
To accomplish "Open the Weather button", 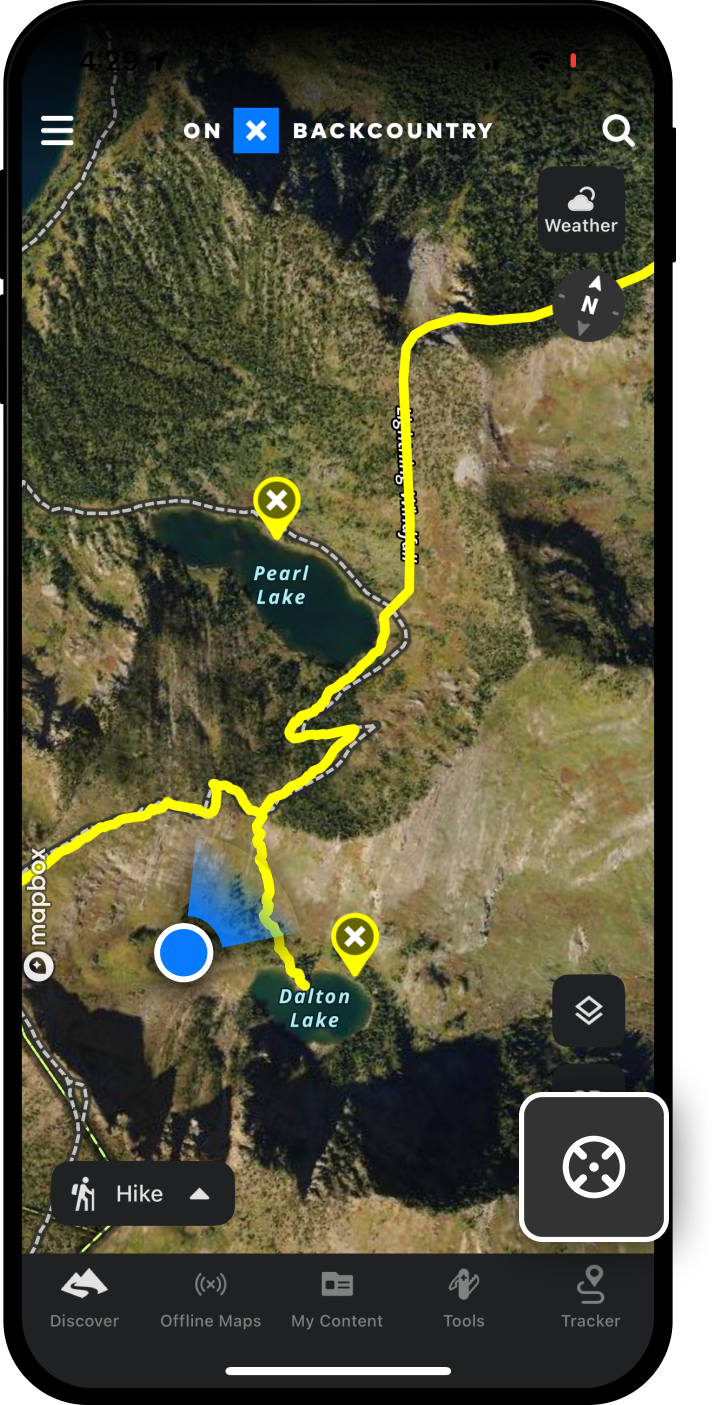I will click(581, 210).
